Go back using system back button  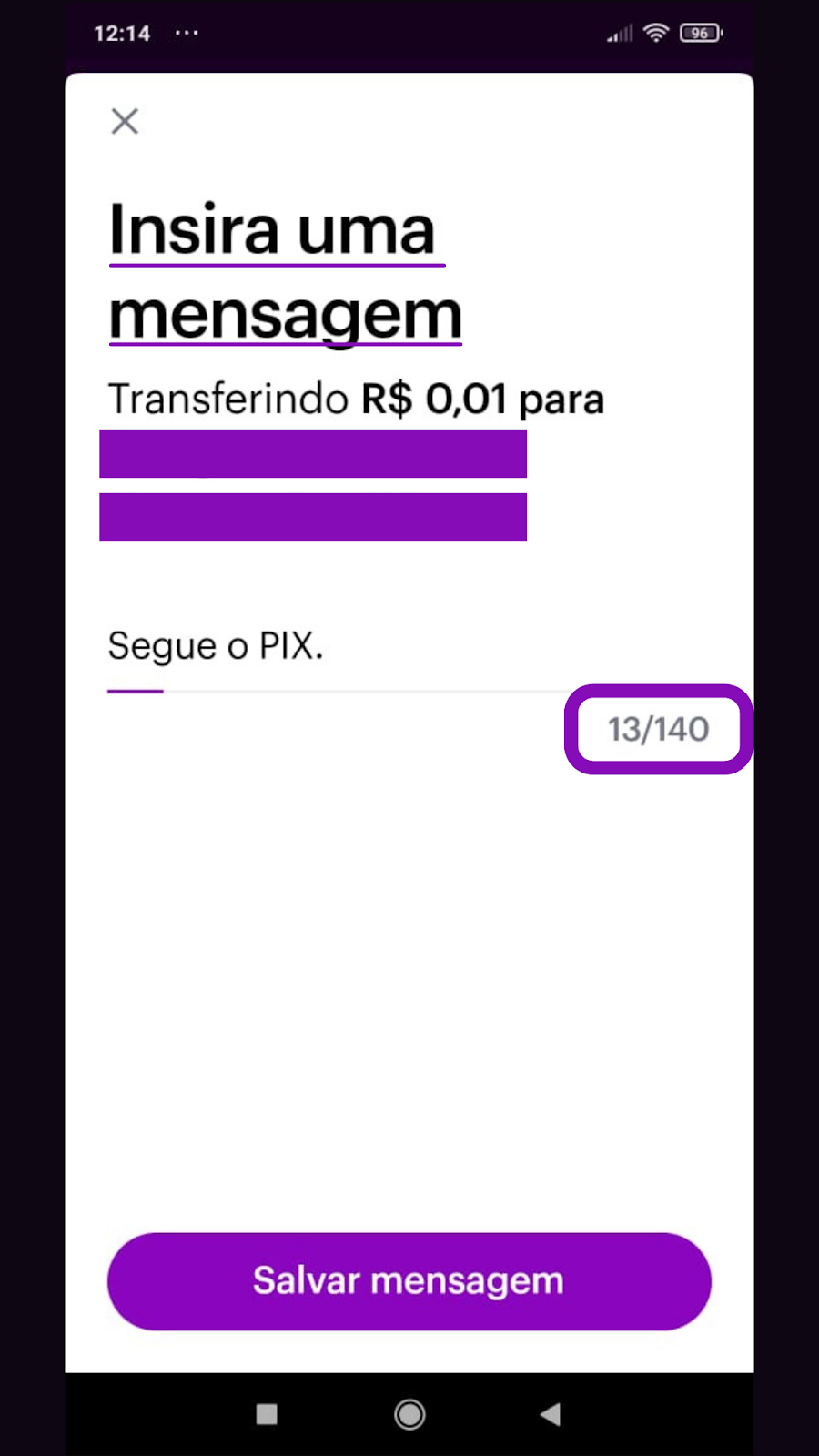(x=551, y=1414)
